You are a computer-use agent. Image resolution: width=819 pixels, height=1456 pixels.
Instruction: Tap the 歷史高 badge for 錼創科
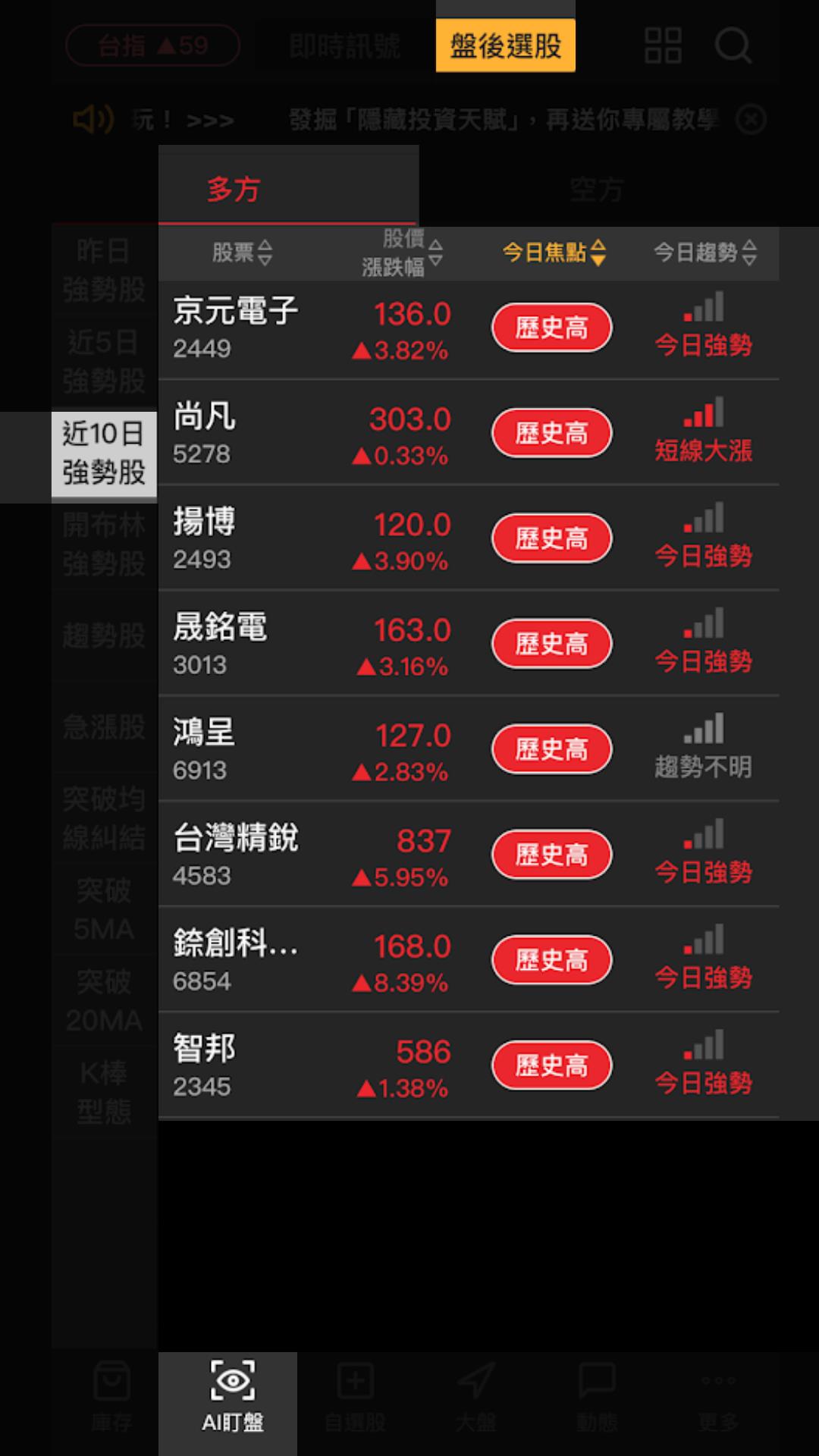pos(551,960)
